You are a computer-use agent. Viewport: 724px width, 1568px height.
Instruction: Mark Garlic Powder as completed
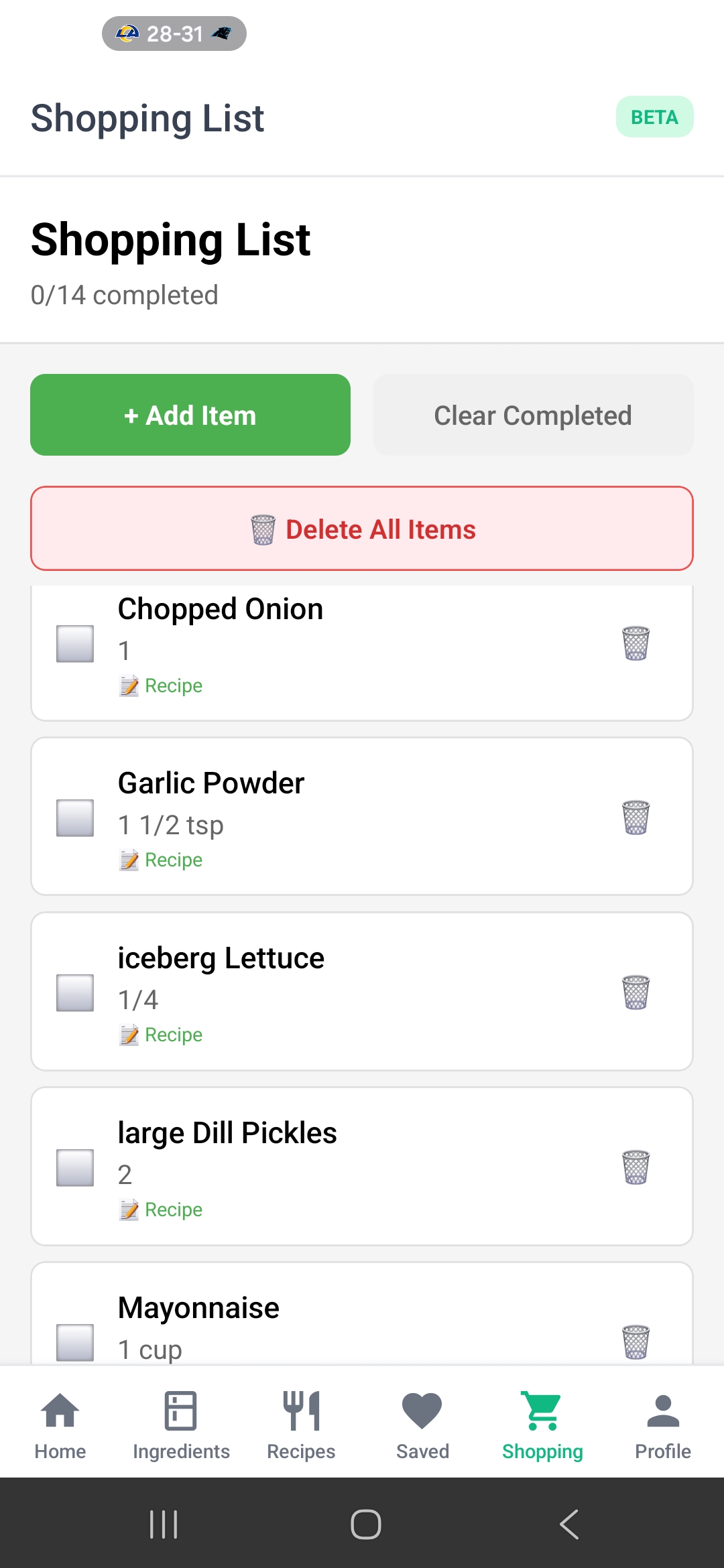pos(75,818)
